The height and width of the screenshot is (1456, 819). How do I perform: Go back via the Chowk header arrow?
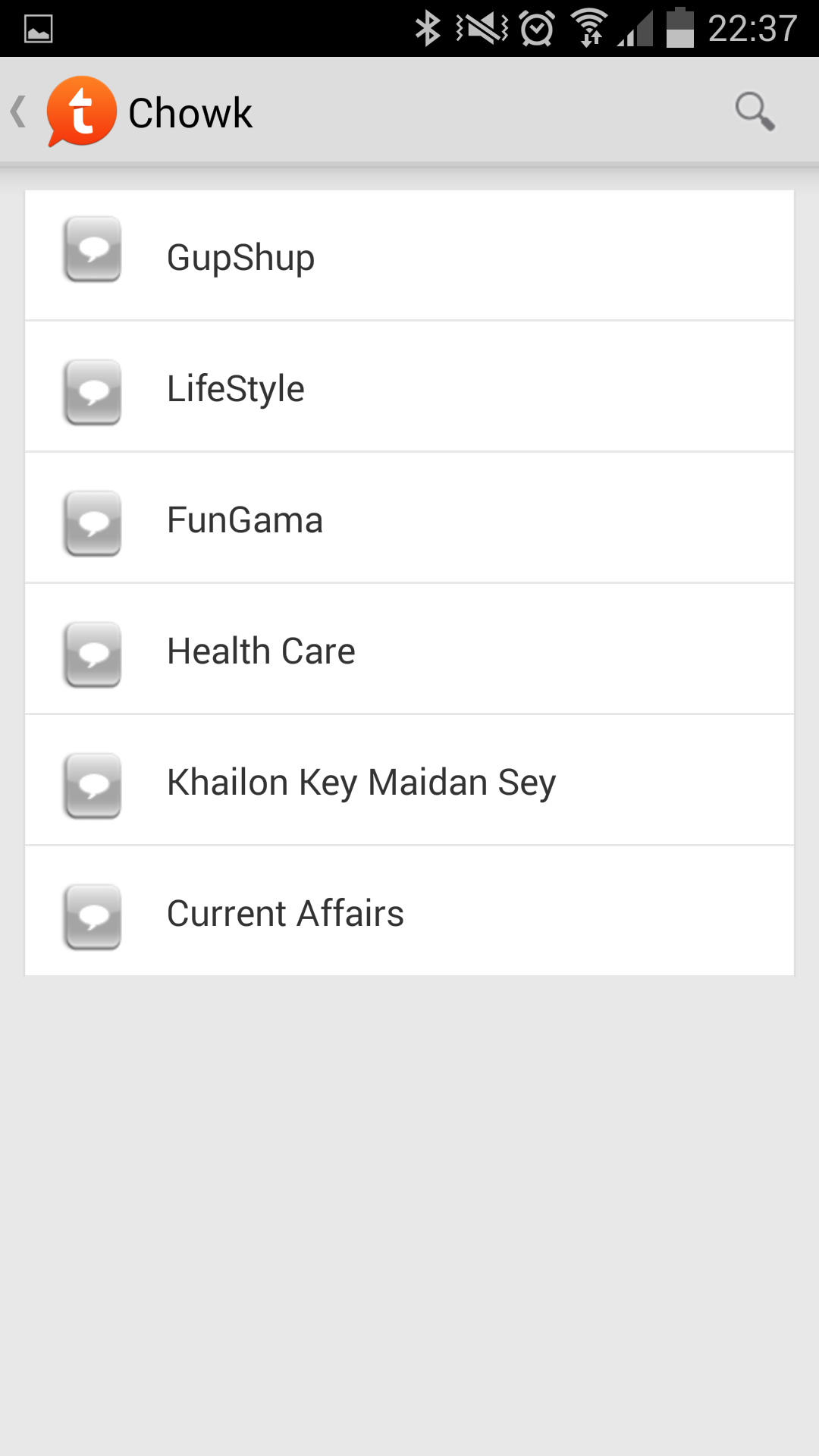tap(19, 111)
